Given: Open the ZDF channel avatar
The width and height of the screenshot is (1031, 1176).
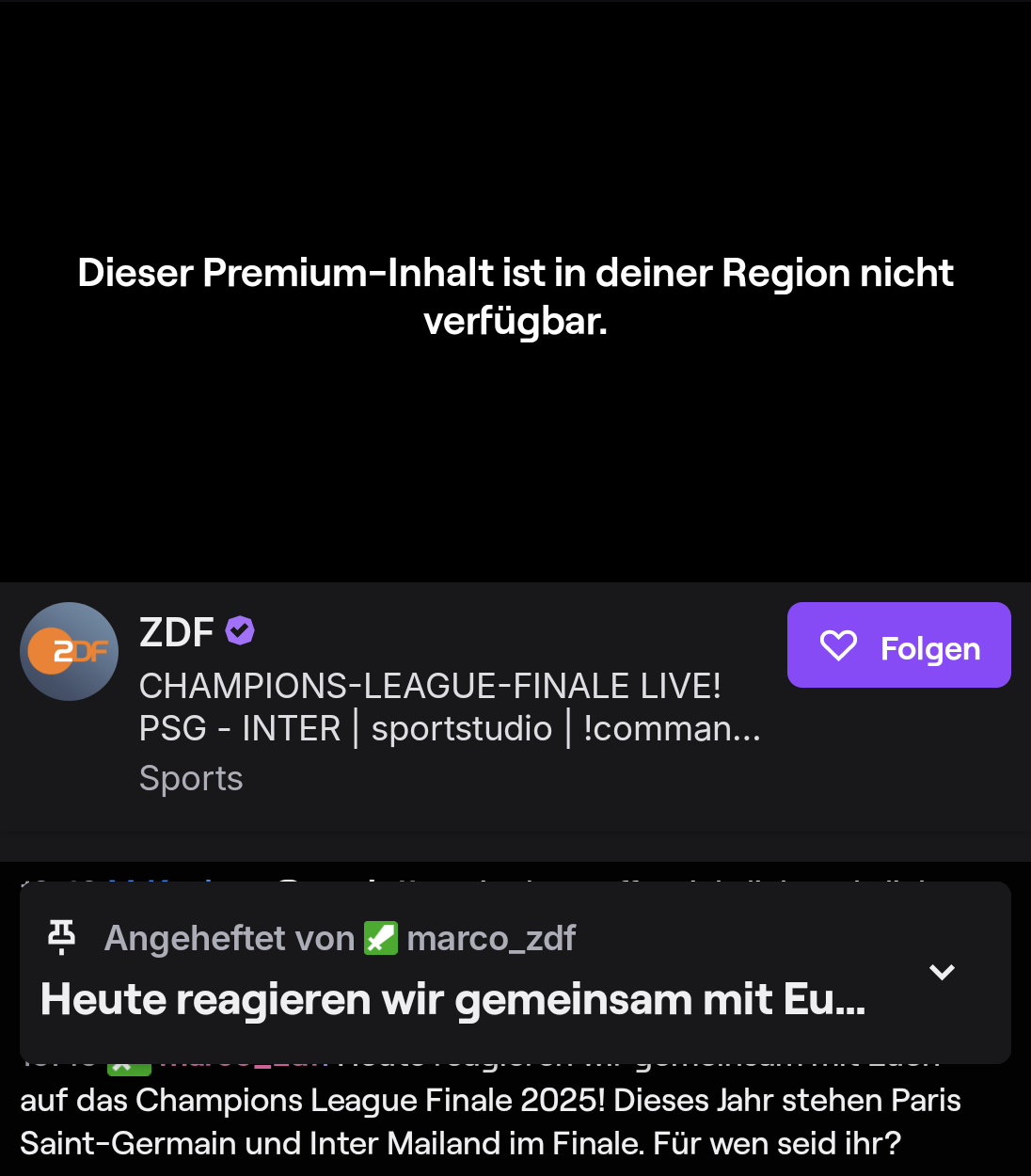Looking at the screenshot, I should [x=70, y=651].
